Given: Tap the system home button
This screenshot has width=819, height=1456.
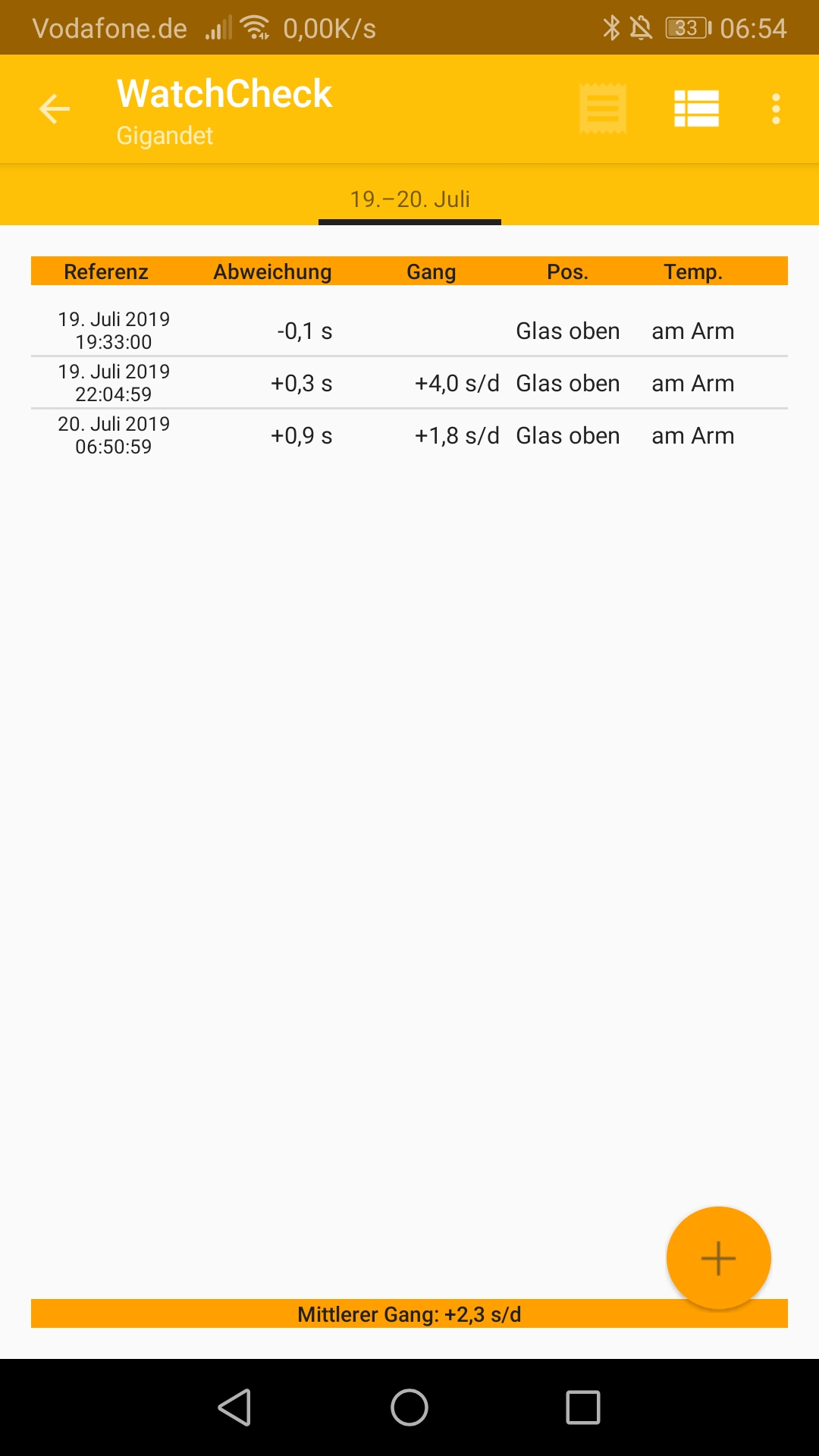Looking at the screenshot, I should [x=409, y=1407].
